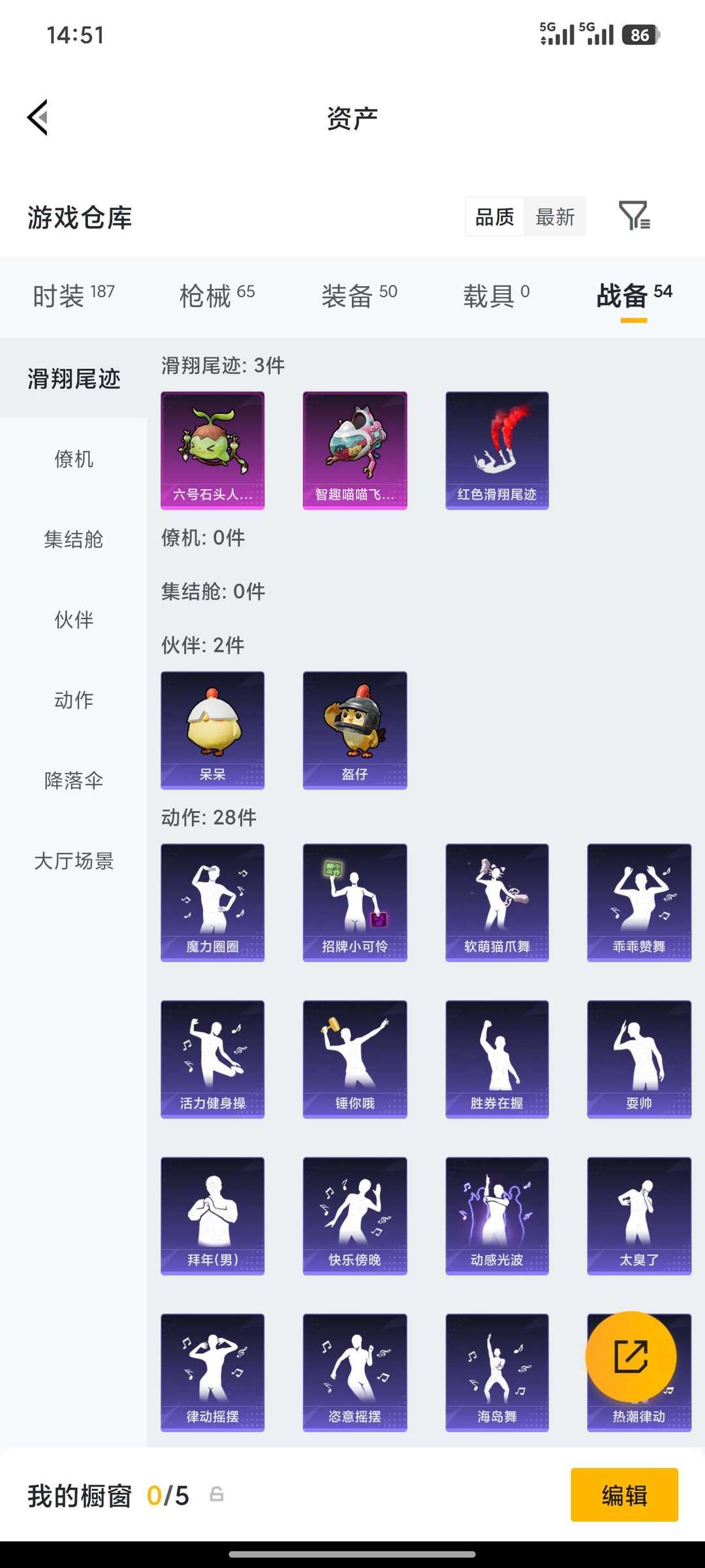Tap the back arrow at top left
This screenshot has width=705, height=1568.
(37, 118)
